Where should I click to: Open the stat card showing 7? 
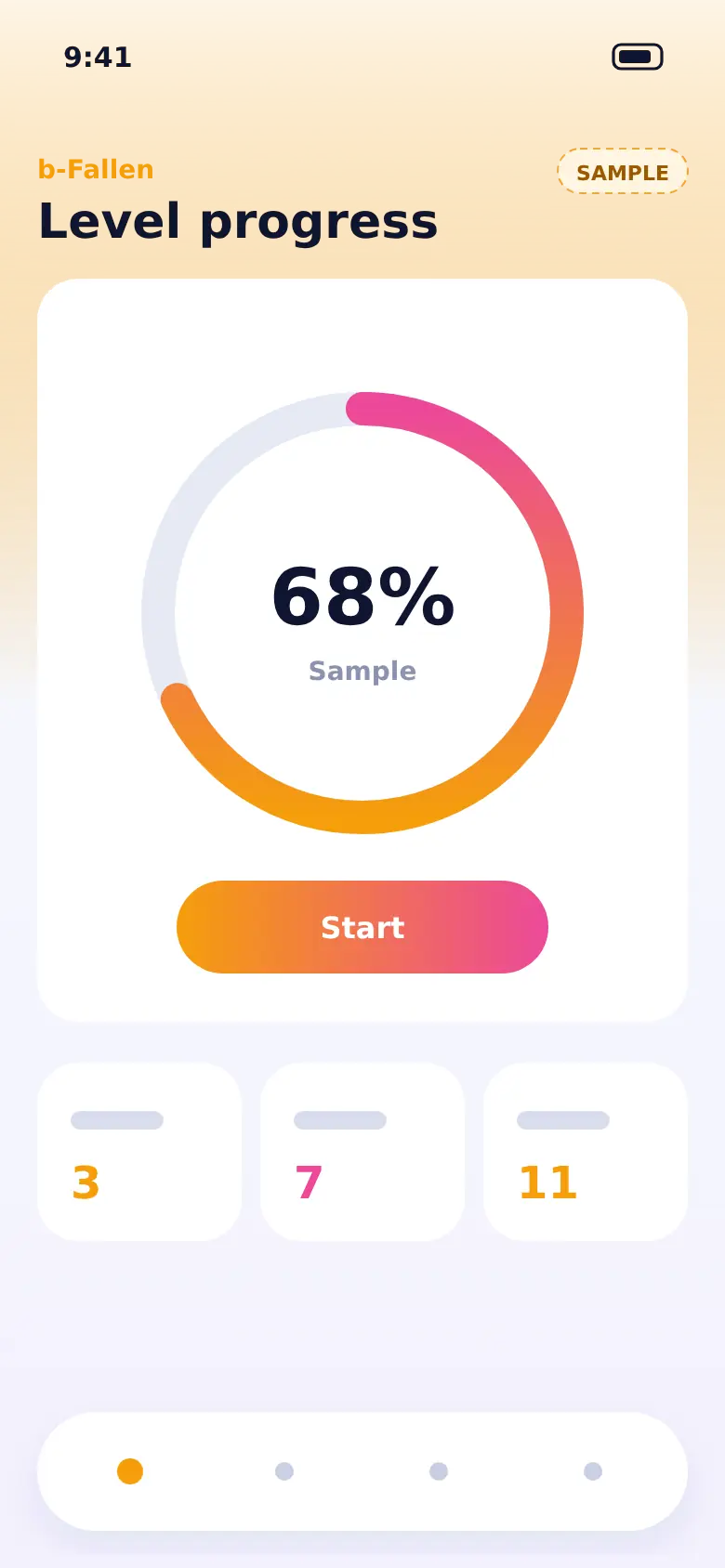(x=362, y=1152)
